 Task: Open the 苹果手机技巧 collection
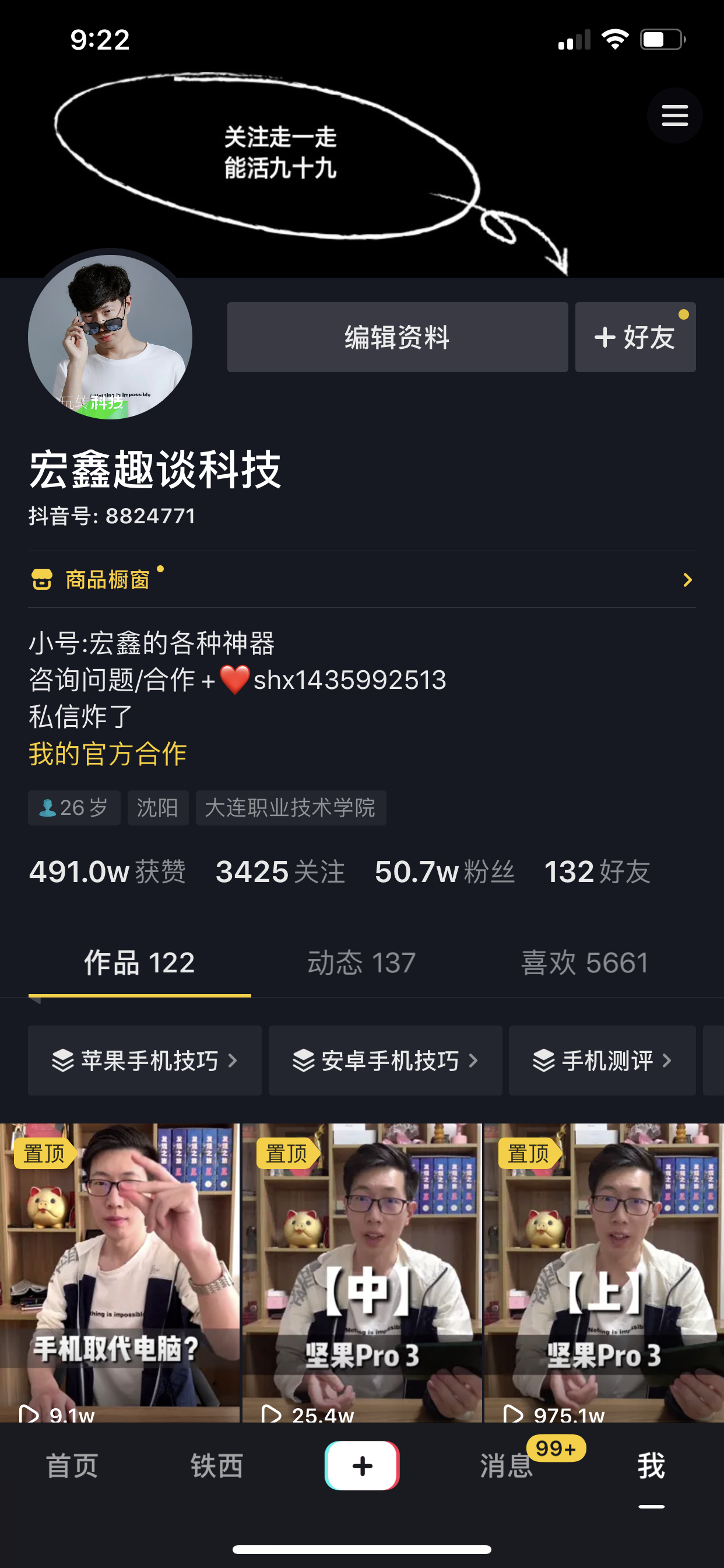click(x=145, y=1060)
